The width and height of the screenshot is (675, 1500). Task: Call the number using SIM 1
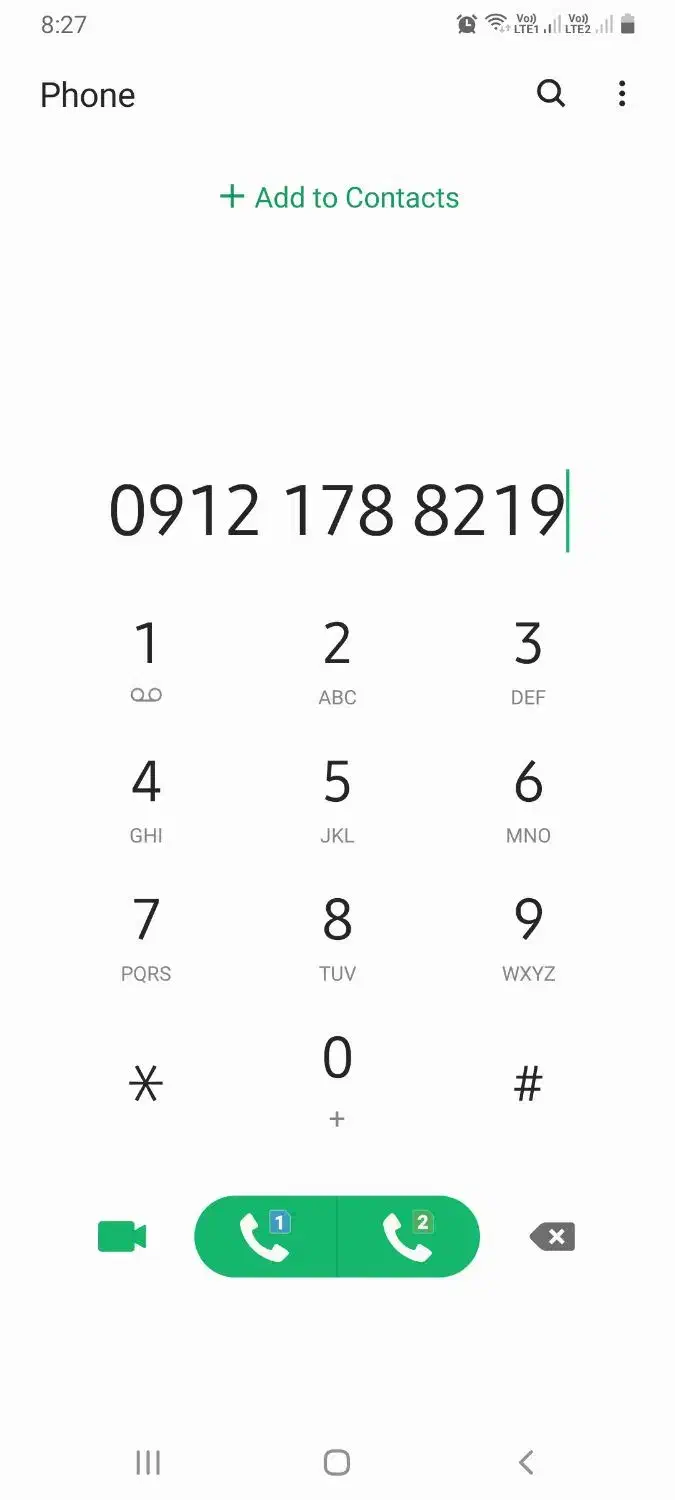(266, 1237)
